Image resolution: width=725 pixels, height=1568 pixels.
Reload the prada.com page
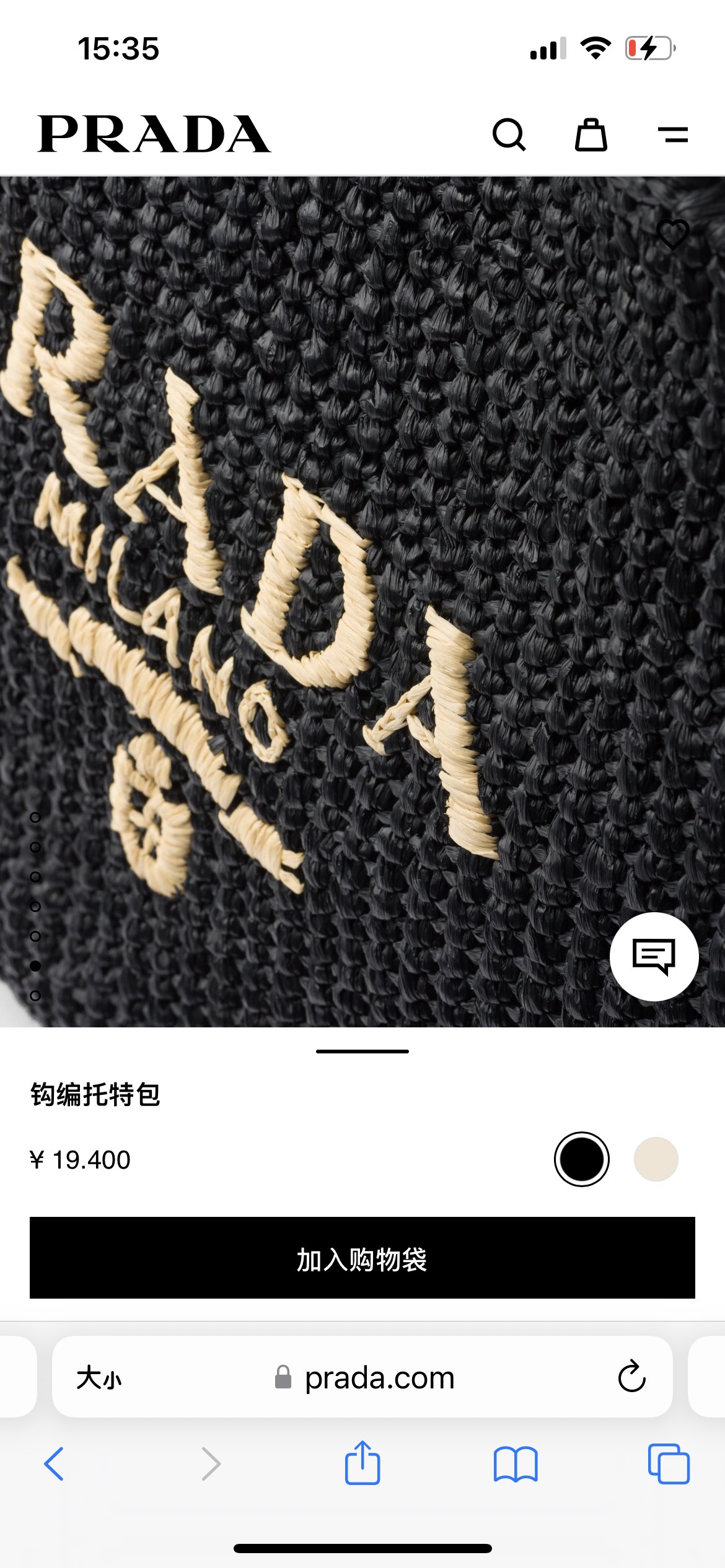(x=631, y=1377)
